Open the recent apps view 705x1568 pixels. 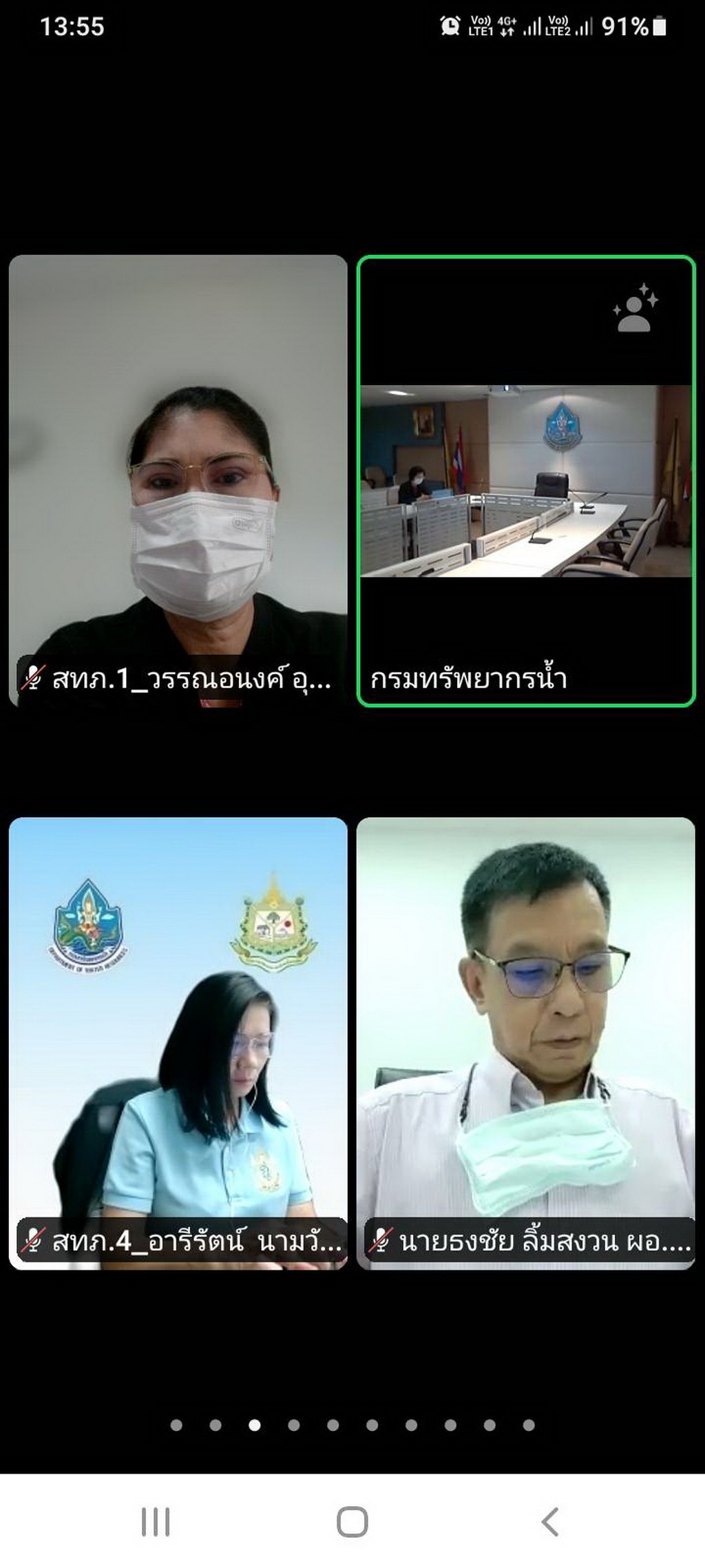click(x=156, y=1521)
